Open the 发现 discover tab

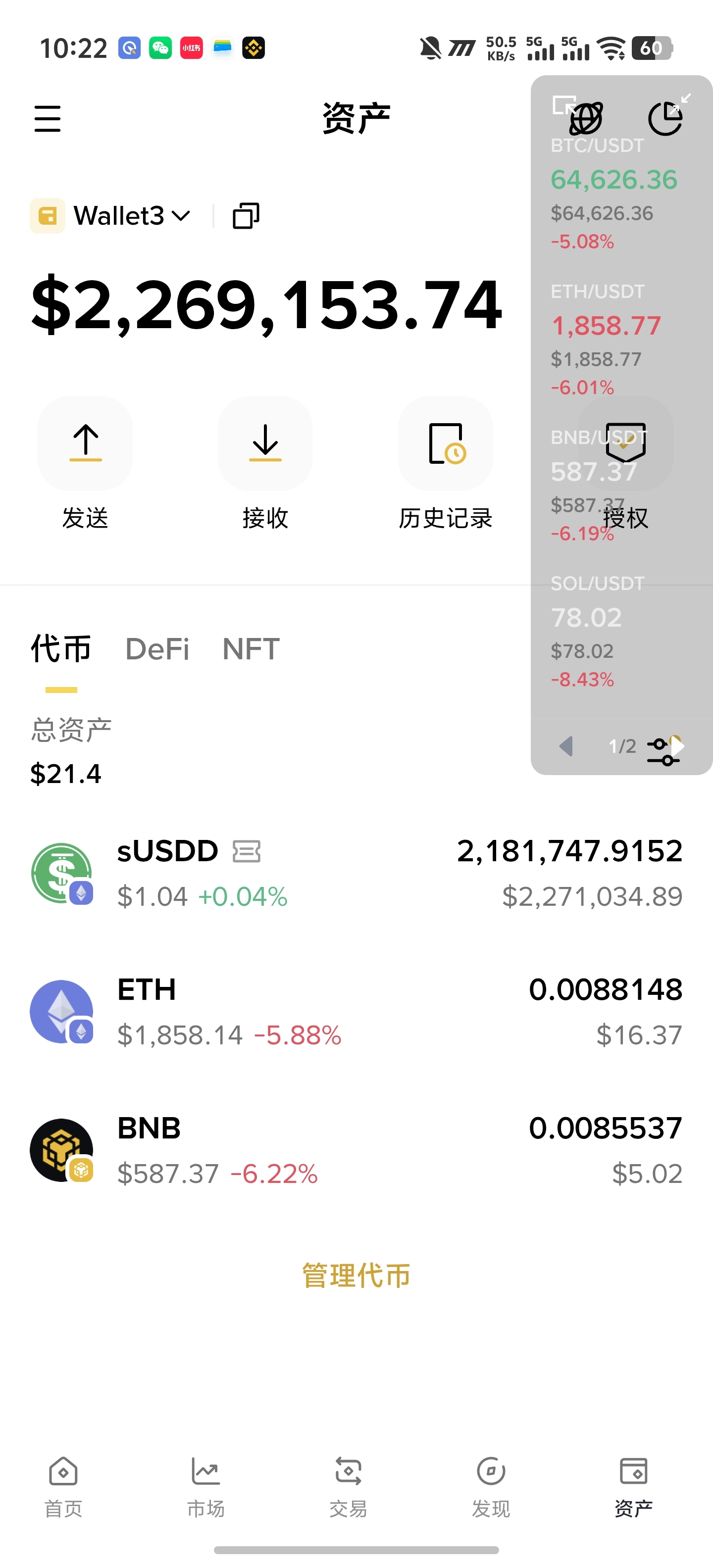(491, 1485)
